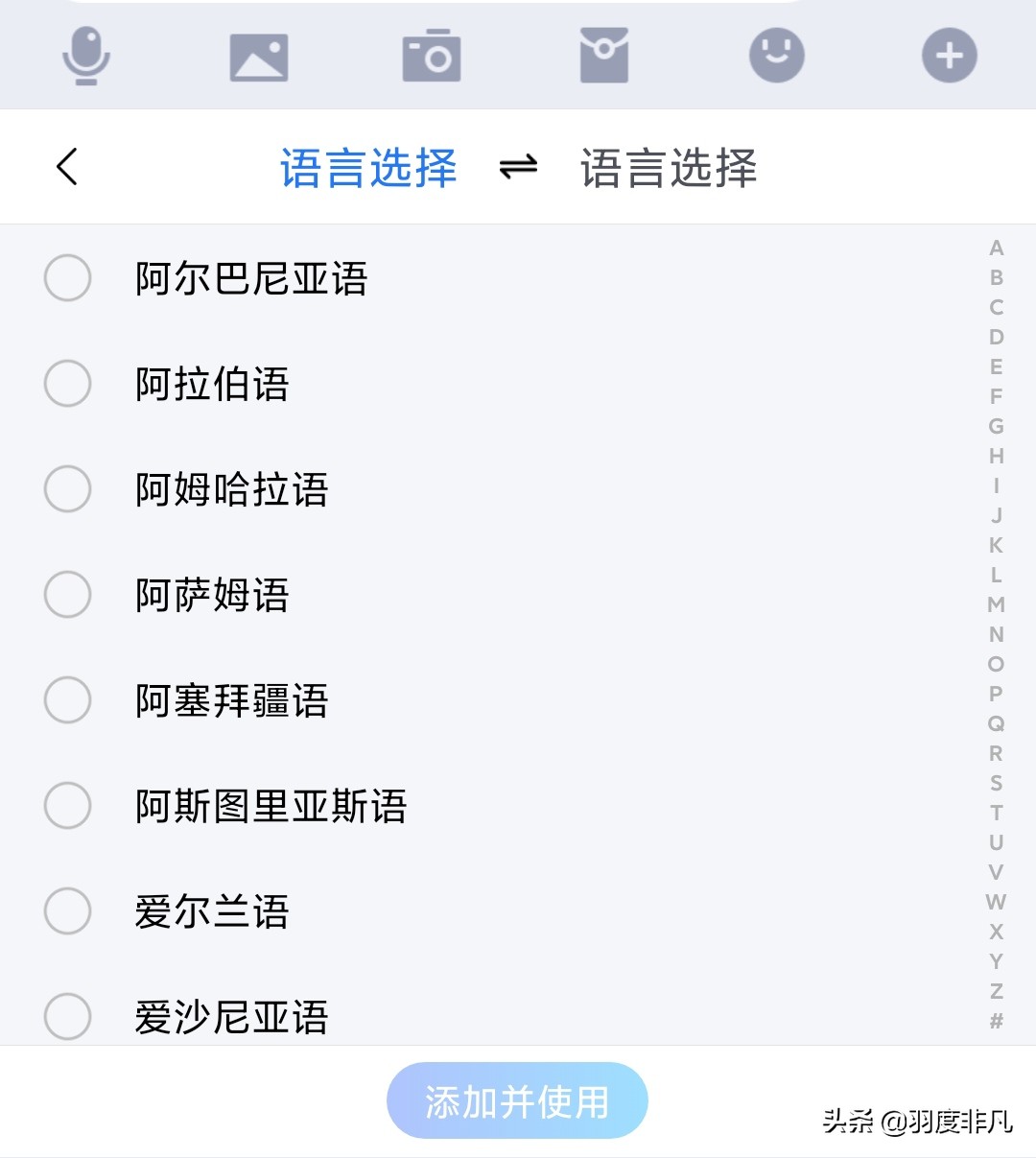Open the red packet icon

(x=603, y=56)
